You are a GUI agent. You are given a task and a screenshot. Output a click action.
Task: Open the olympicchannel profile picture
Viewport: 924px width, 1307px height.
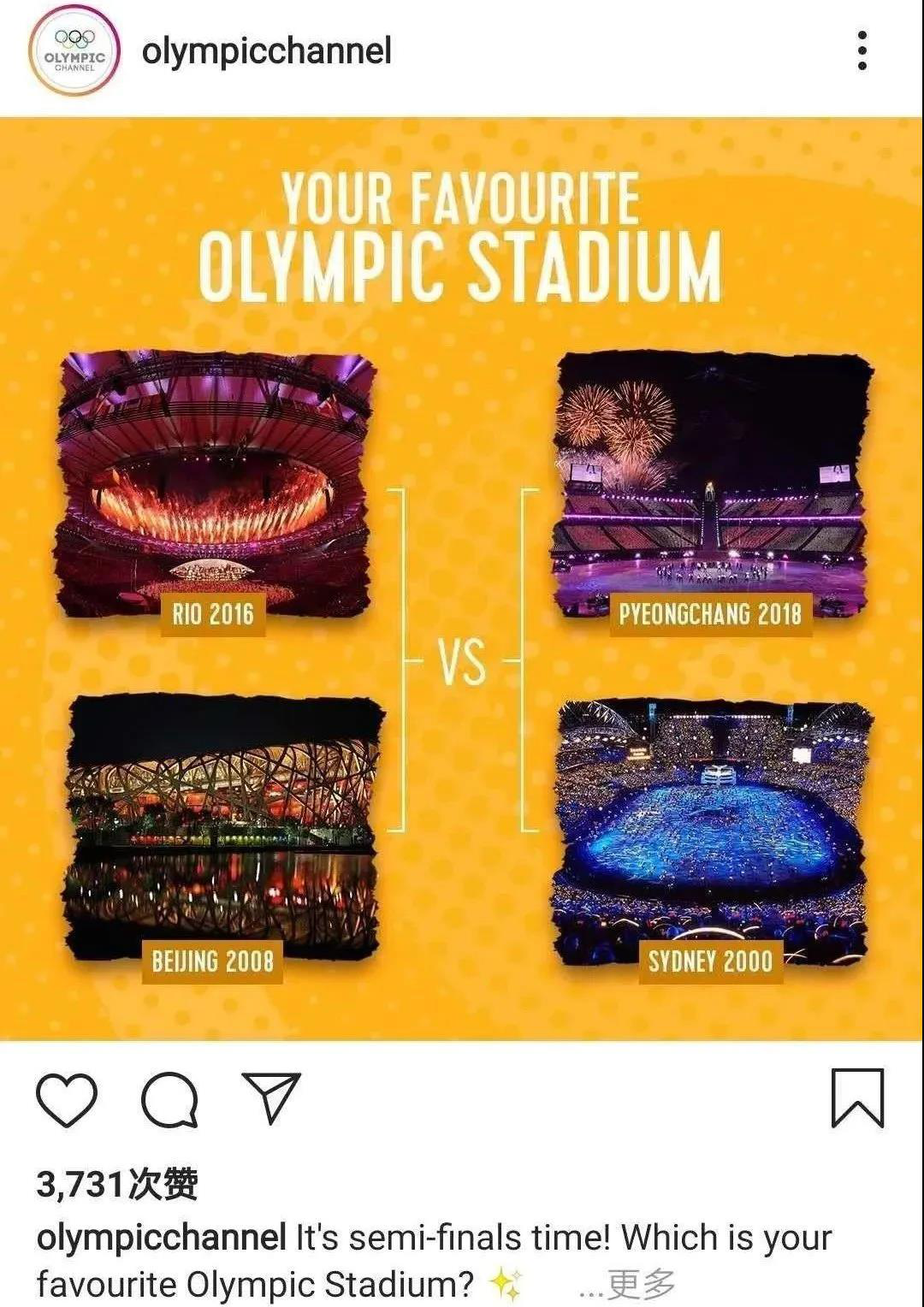(74, 50)
